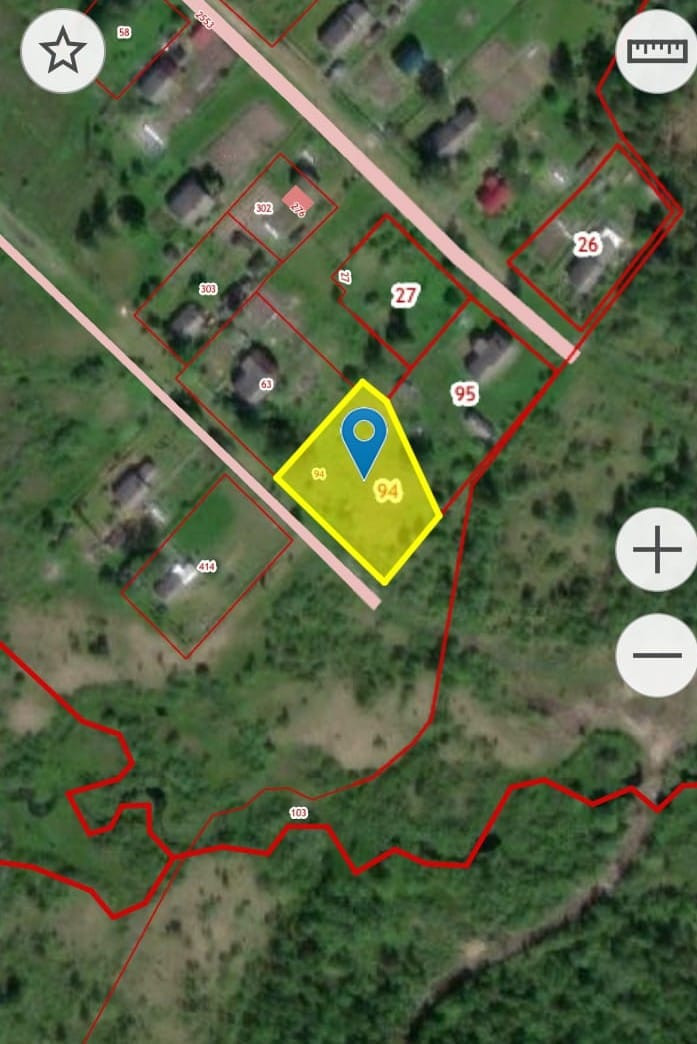Tap the blue location pin on parcel 94
697x1044 pixels.
364,438
